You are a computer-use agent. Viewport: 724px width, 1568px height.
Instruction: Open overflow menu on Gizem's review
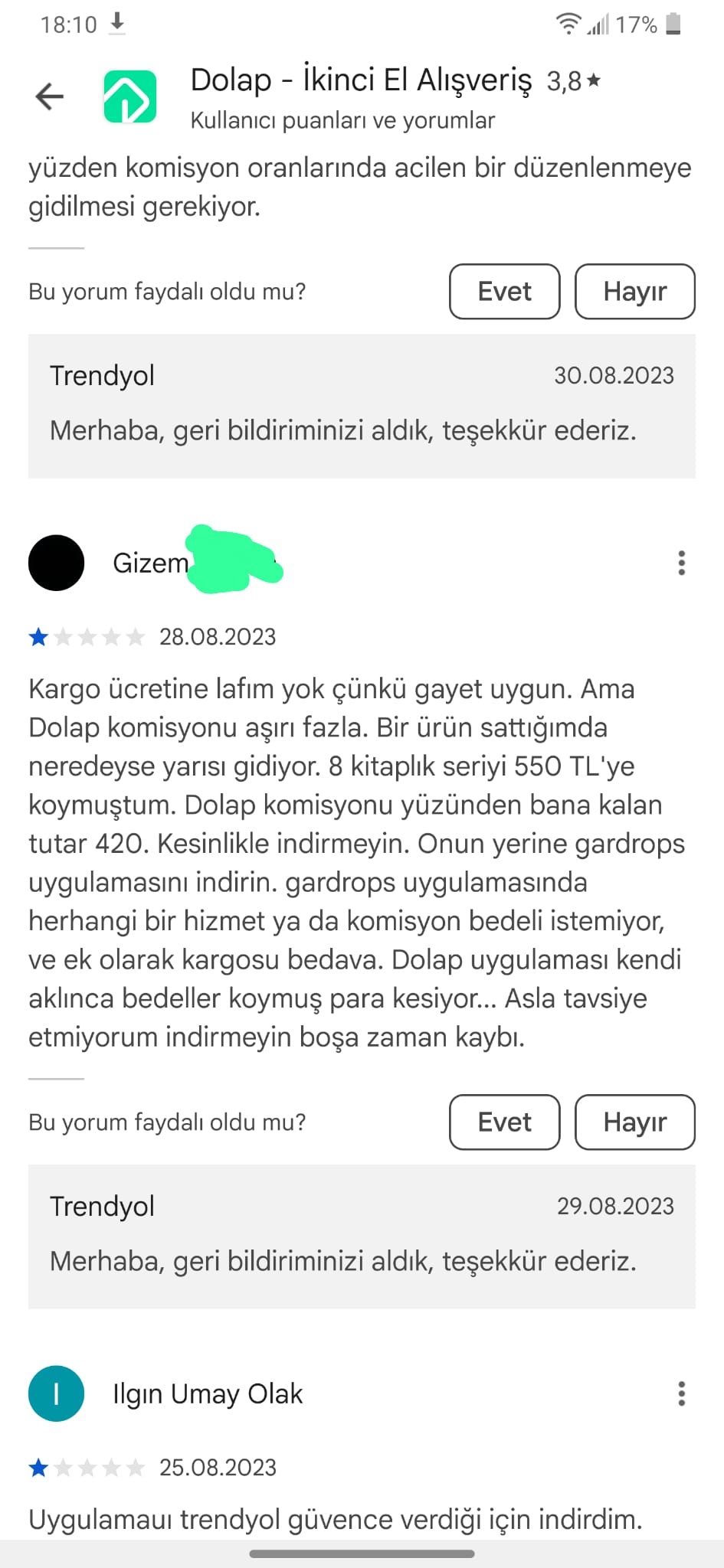coord(681,563)
